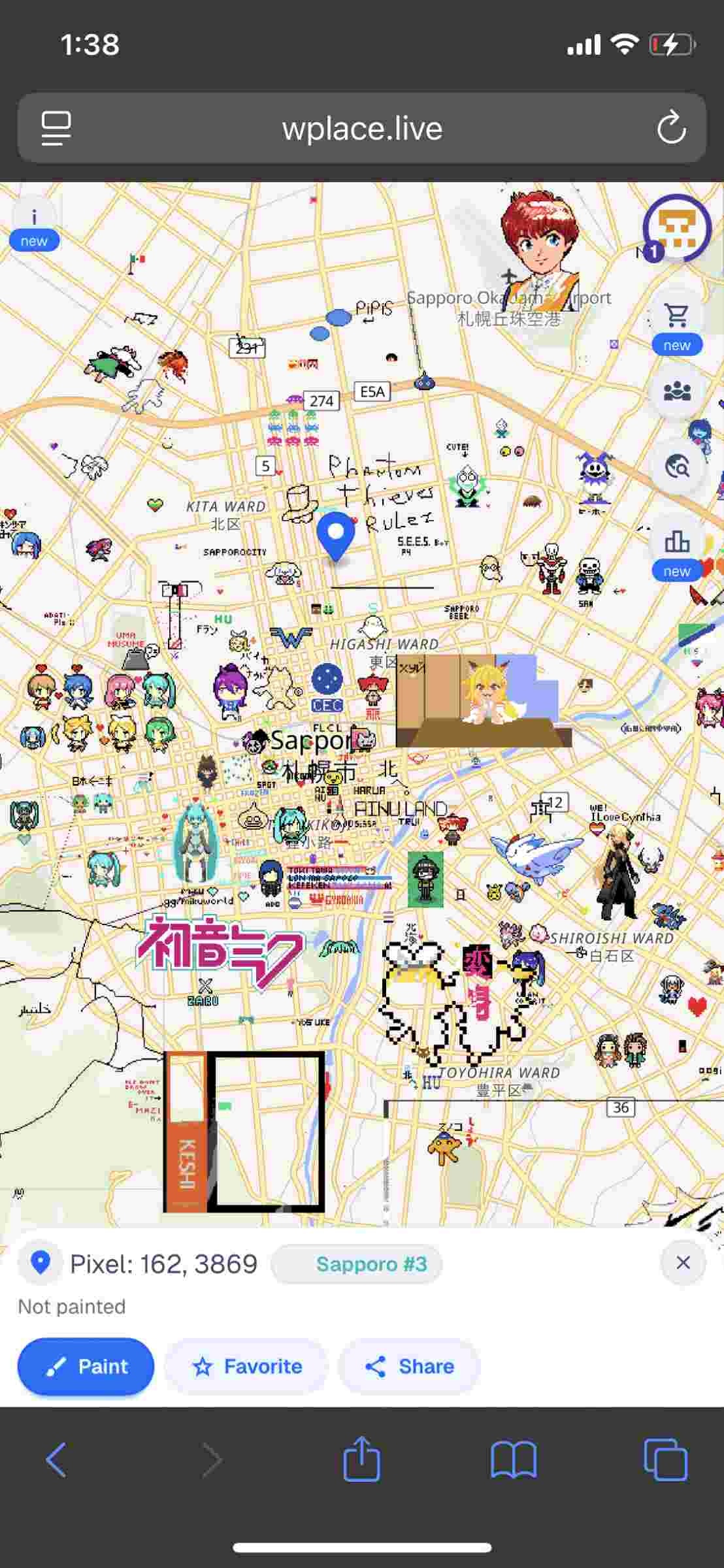This screenshot has width=724, height=1568.
Task: Open the page menu in the address bar
Action: point(56,127)
